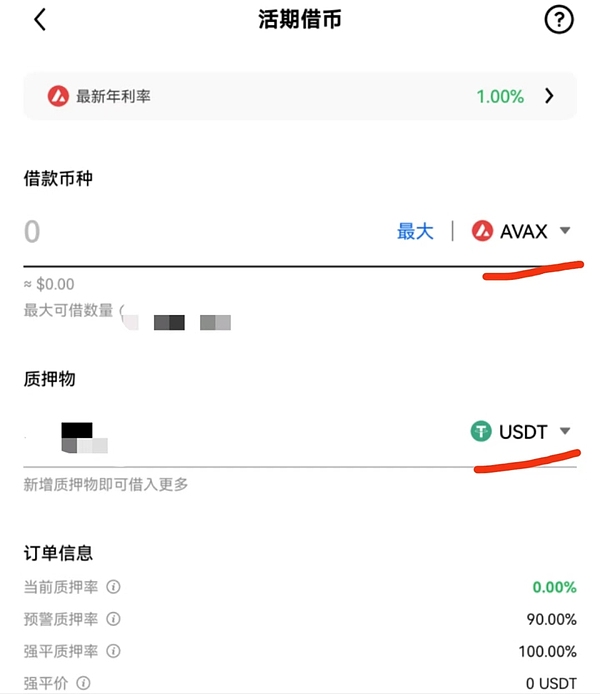This screenshot has height=694, width=600.
Task: Tap the borrow amount input field
Action: pos(200,232)
